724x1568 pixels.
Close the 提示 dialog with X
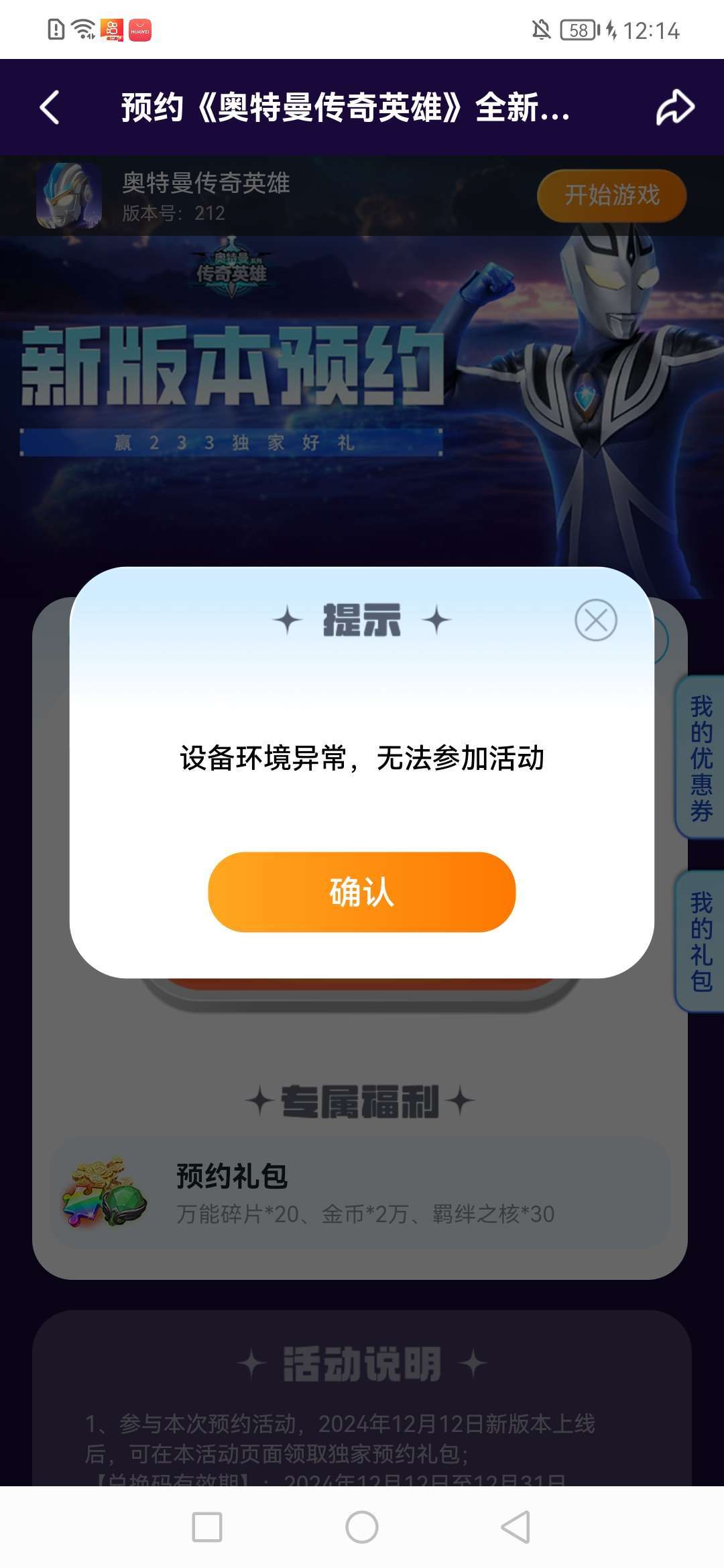(x=595, y=620)
